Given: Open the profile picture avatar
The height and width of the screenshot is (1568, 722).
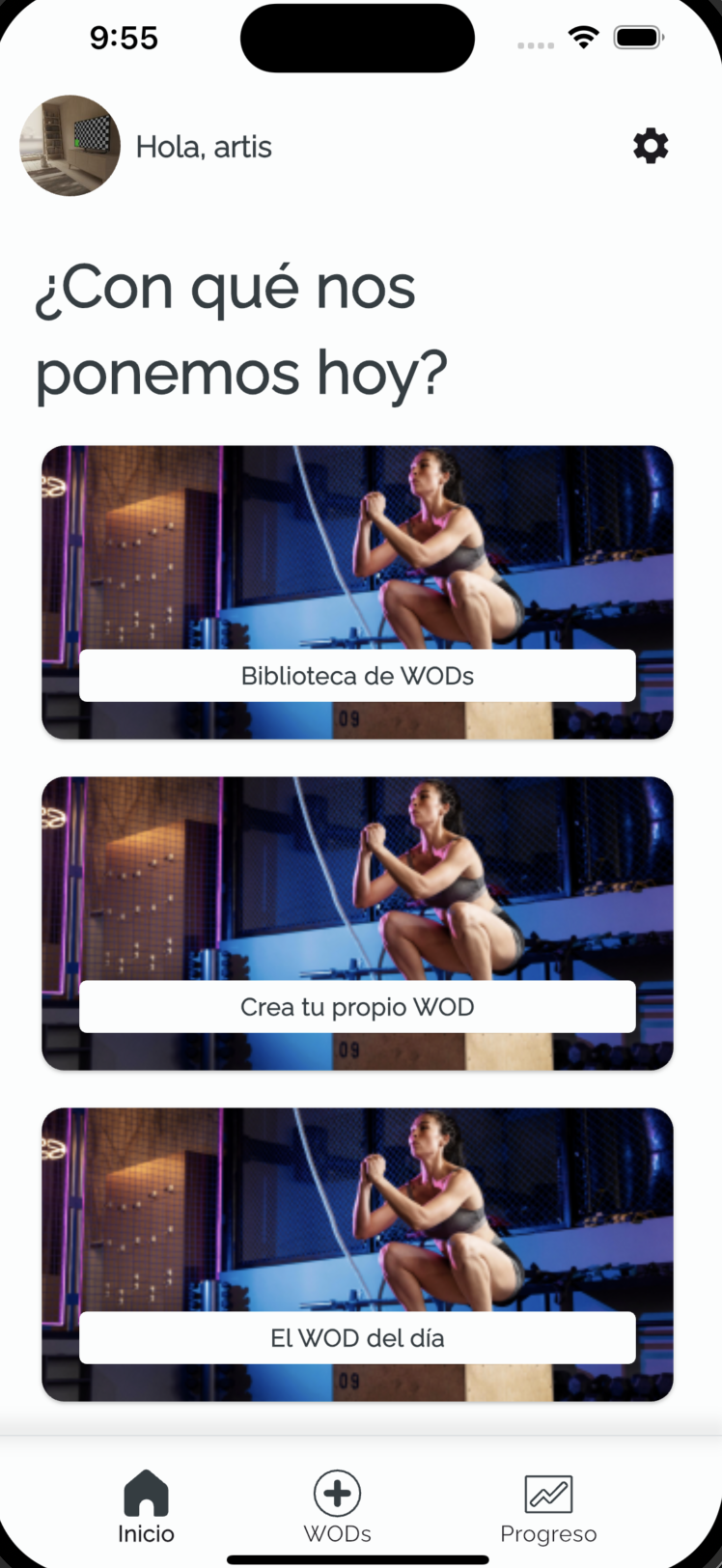Looking at the screenshot, I should pos(69,146).
